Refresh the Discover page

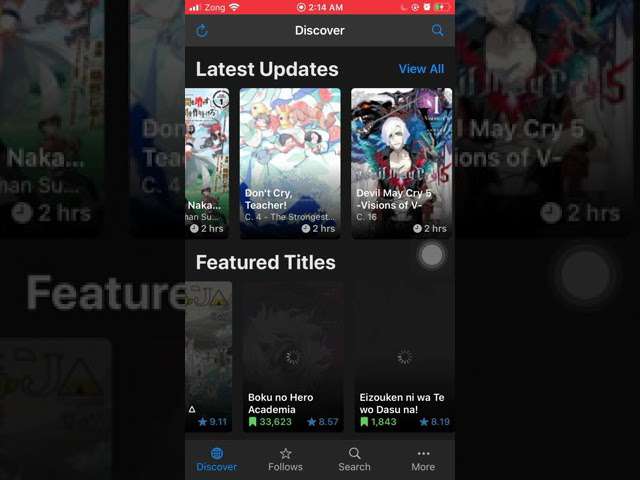[201, 31]
